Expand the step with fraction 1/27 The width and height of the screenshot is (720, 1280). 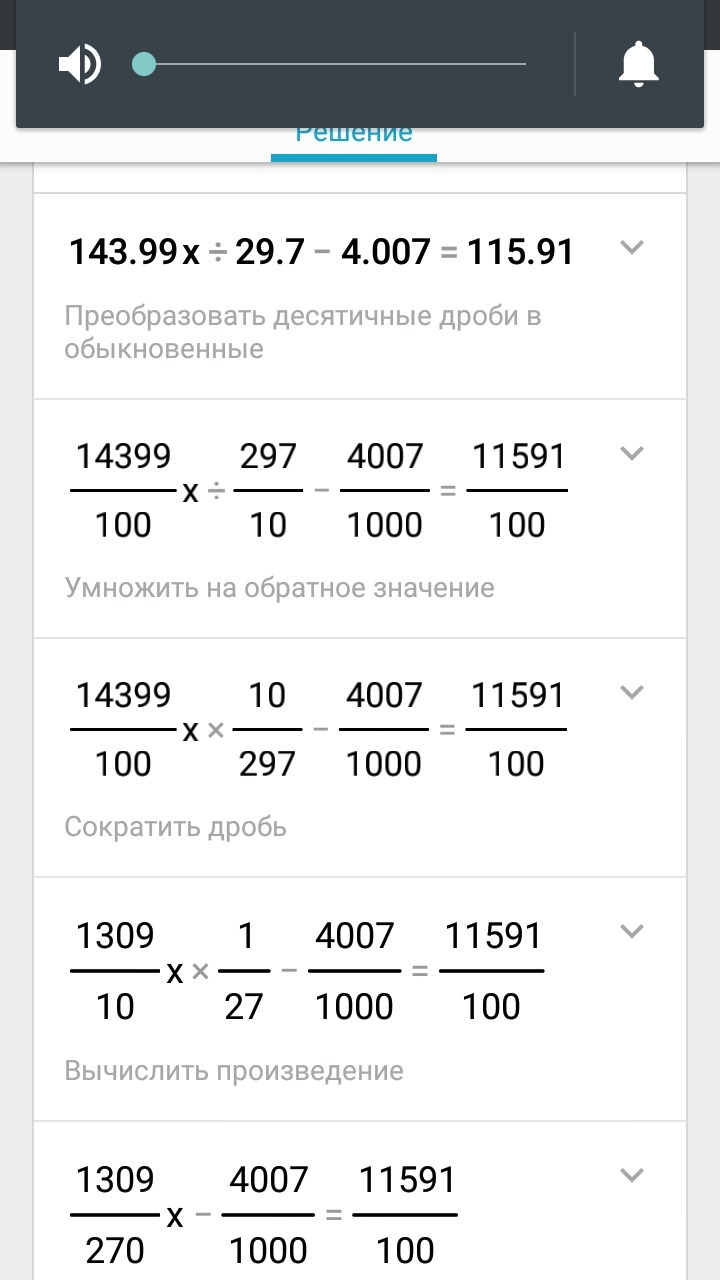631,932
